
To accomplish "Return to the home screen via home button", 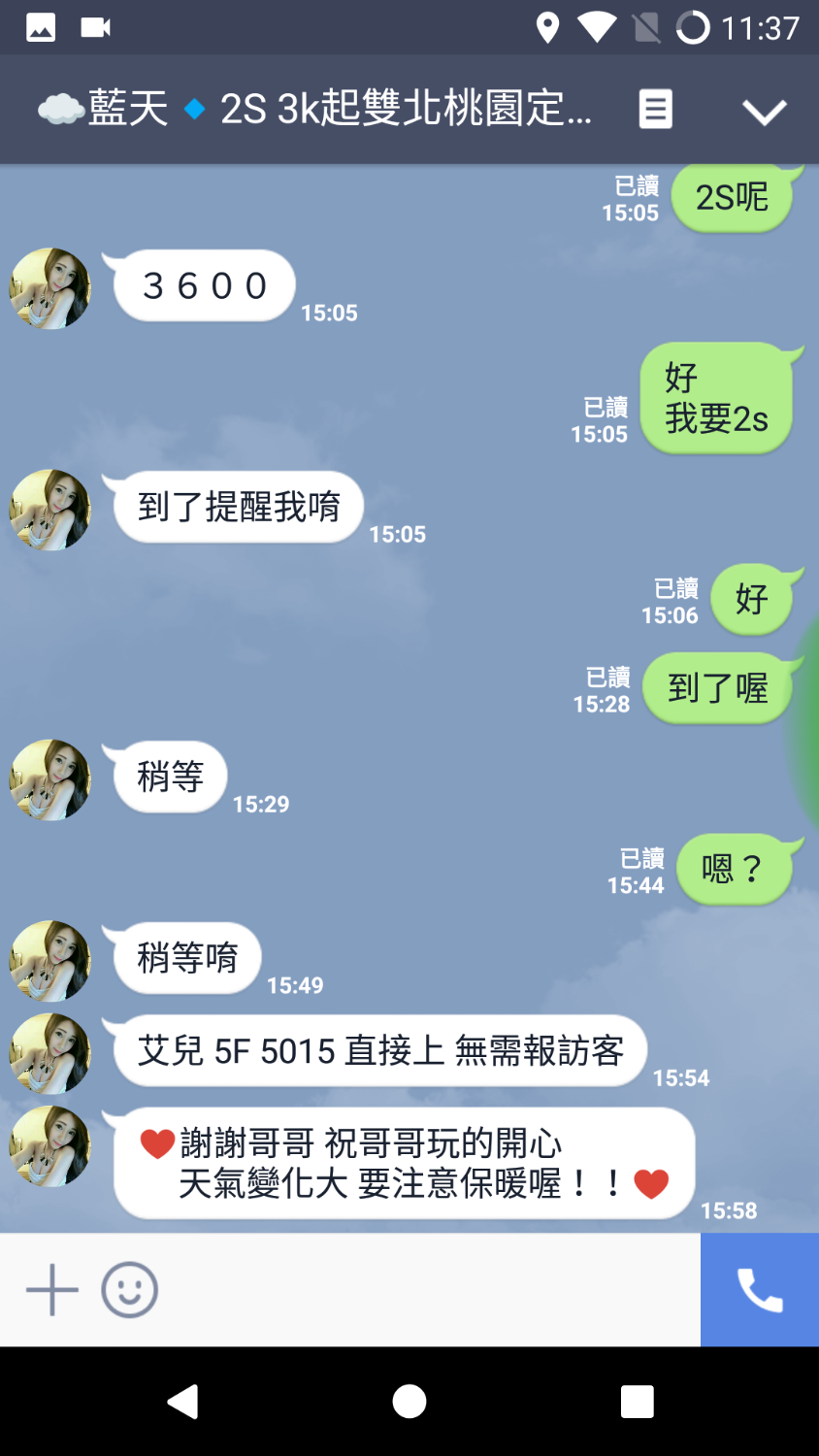I will click(409, 1402).
